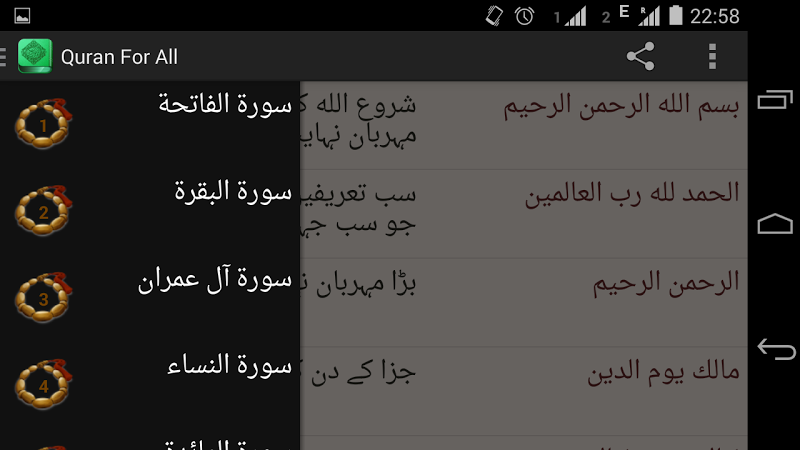This screenshot has width=800, height=450.
Task: Close drawer using the Quran For All icon
Action: point(34,57)
